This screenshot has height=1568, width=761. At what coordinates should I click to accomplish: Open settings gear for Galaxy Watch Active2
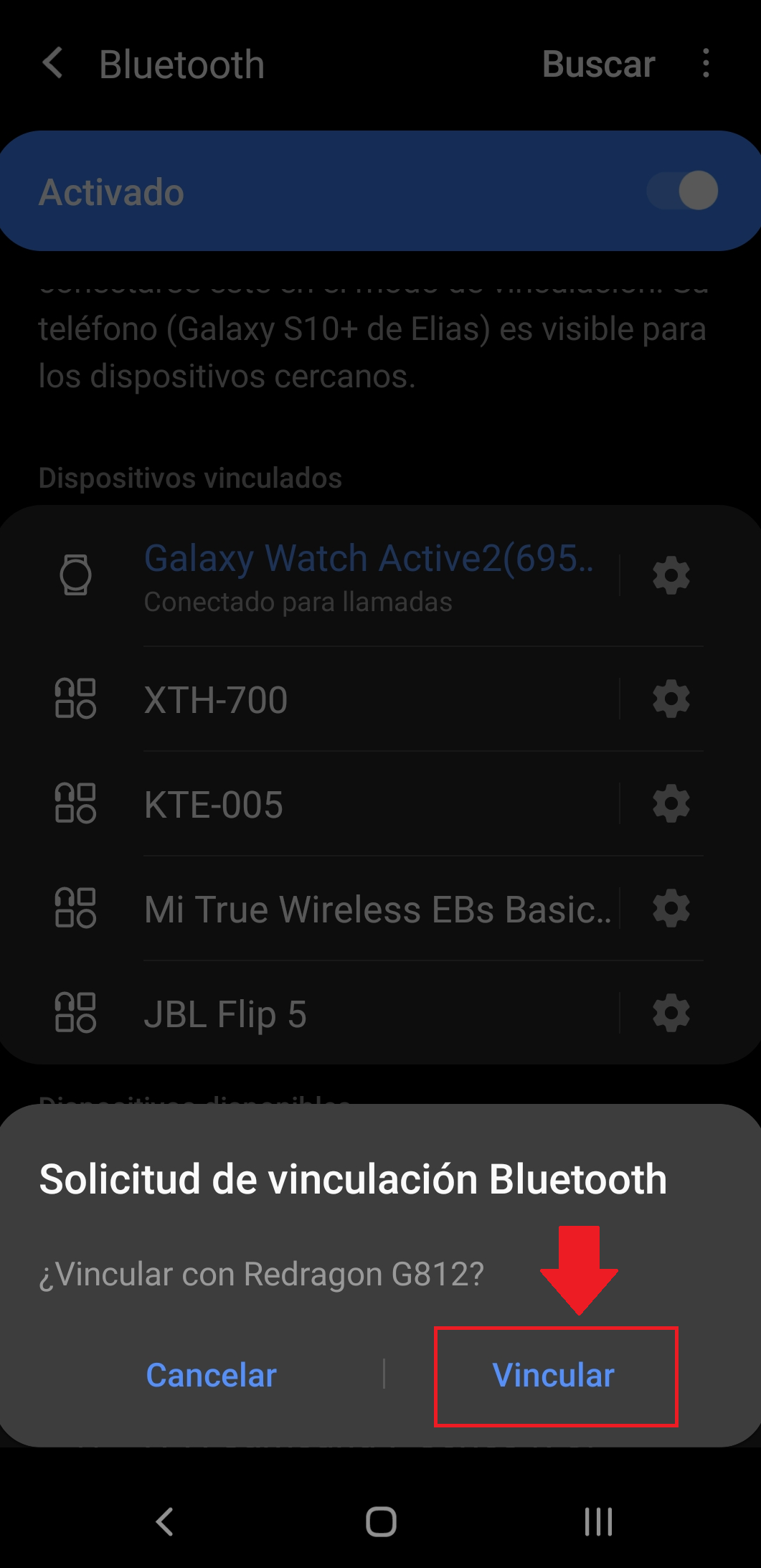(x=671, y=575)
